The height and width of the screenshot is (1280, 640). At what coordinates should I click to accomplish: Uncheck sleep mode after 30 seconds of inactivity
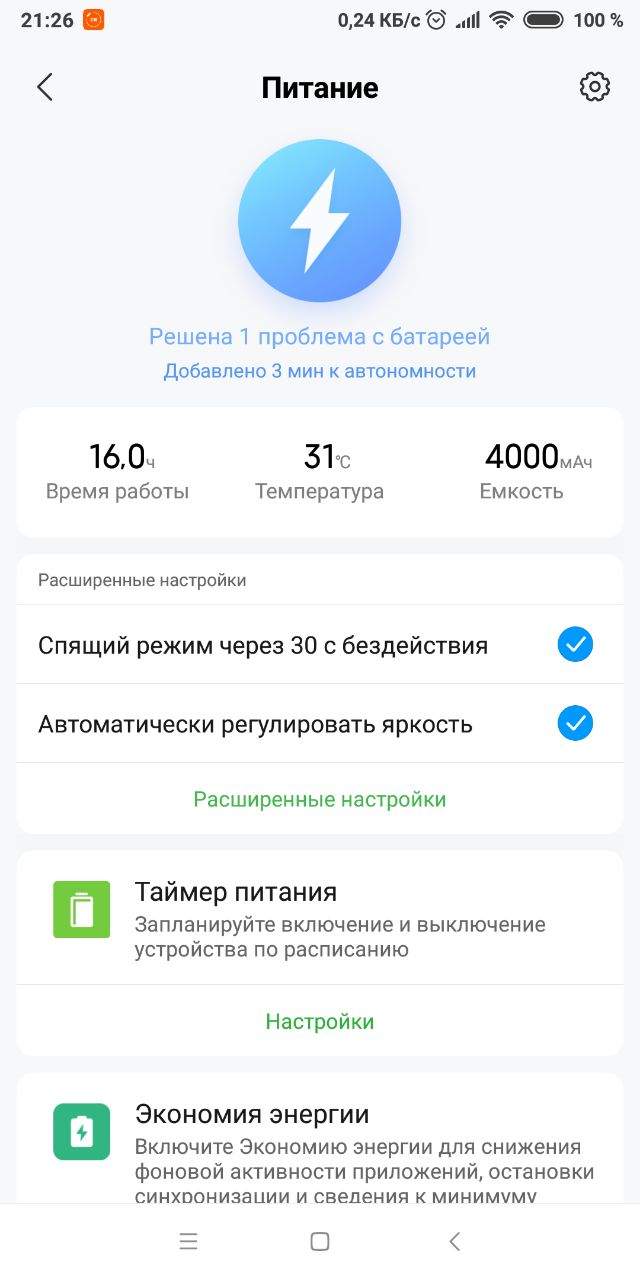pyautogui.click(x=575, y=645)
